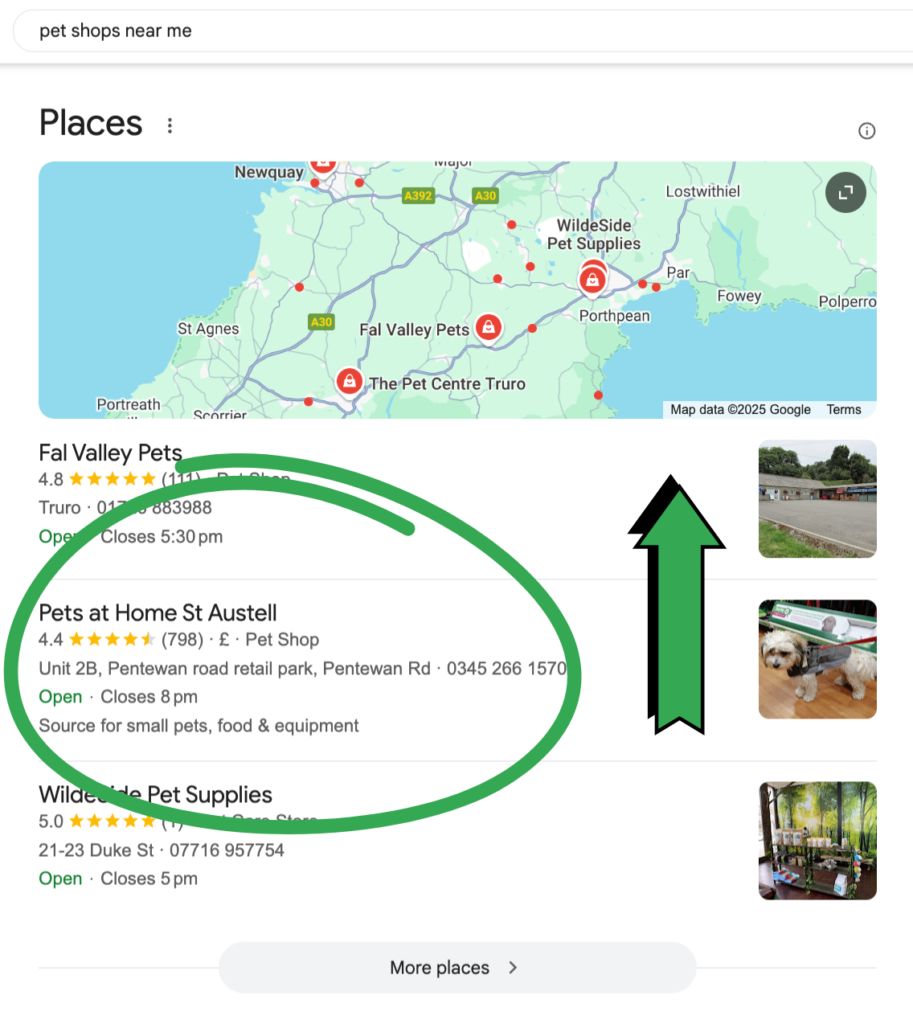Viewport: 913px width, 1024px height.
Task: View the Pets at Home dog photo
Action: (817, 659)
